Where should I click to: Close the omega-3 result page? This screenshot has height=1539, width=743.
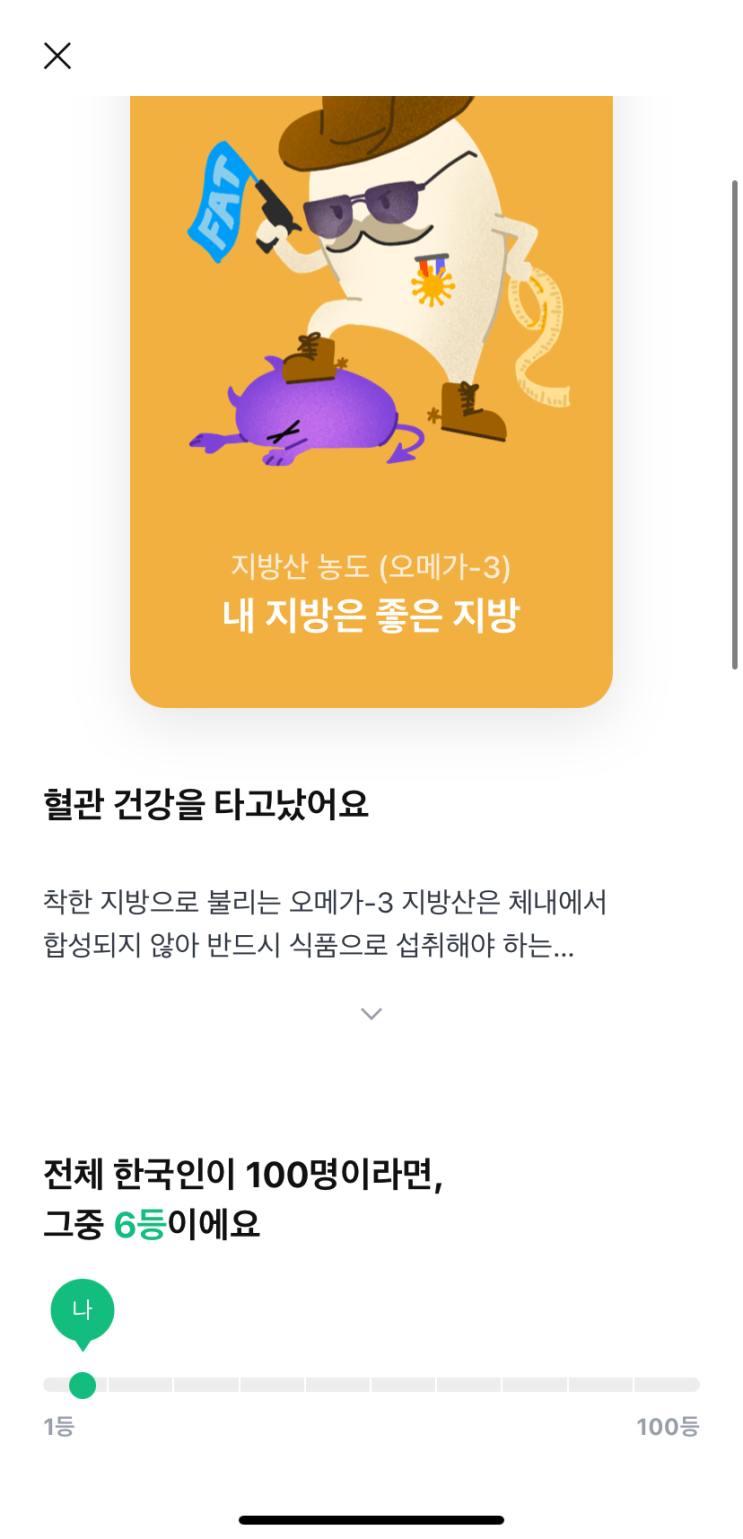57,56
